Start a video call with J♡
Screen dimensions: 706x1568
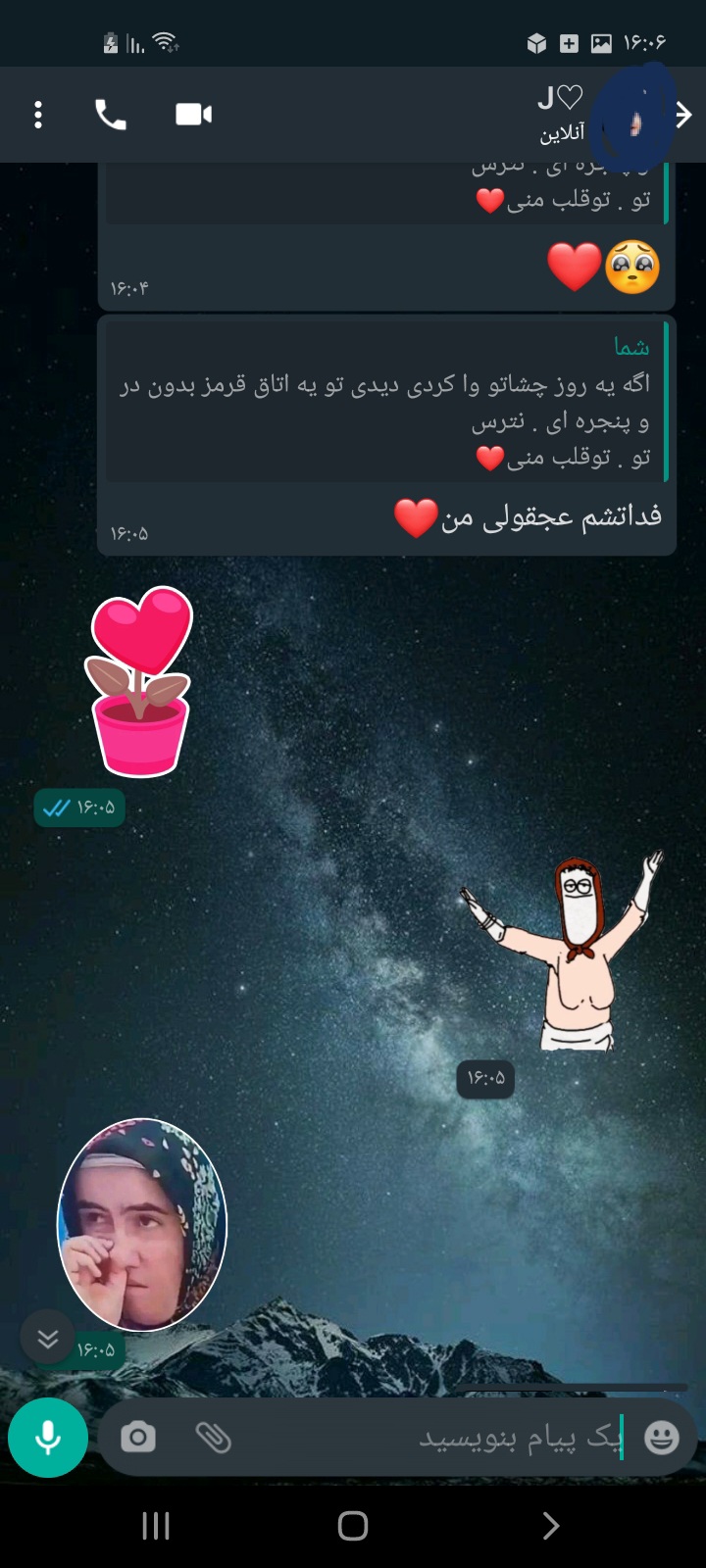click(x=193, y=115)
